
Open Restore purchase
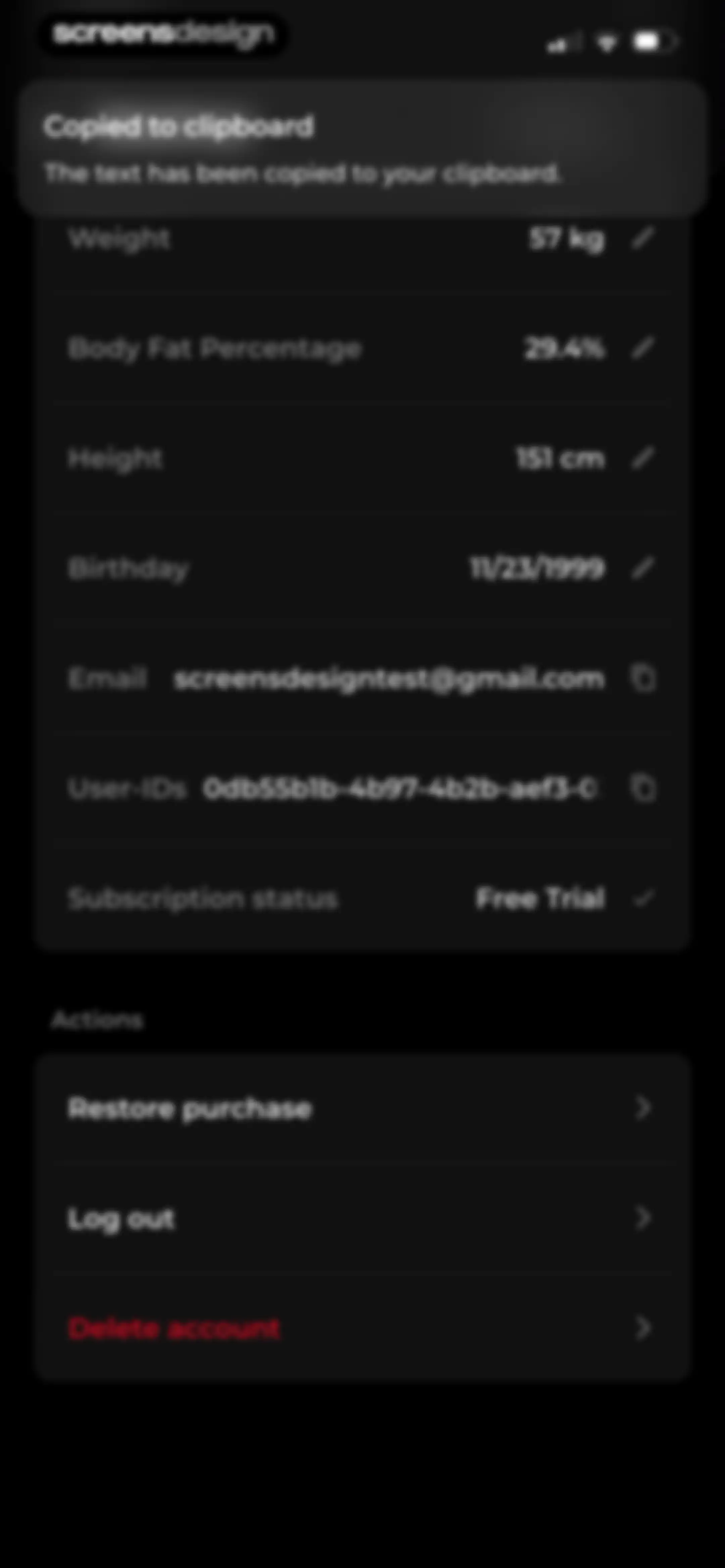pos(362,1108)
